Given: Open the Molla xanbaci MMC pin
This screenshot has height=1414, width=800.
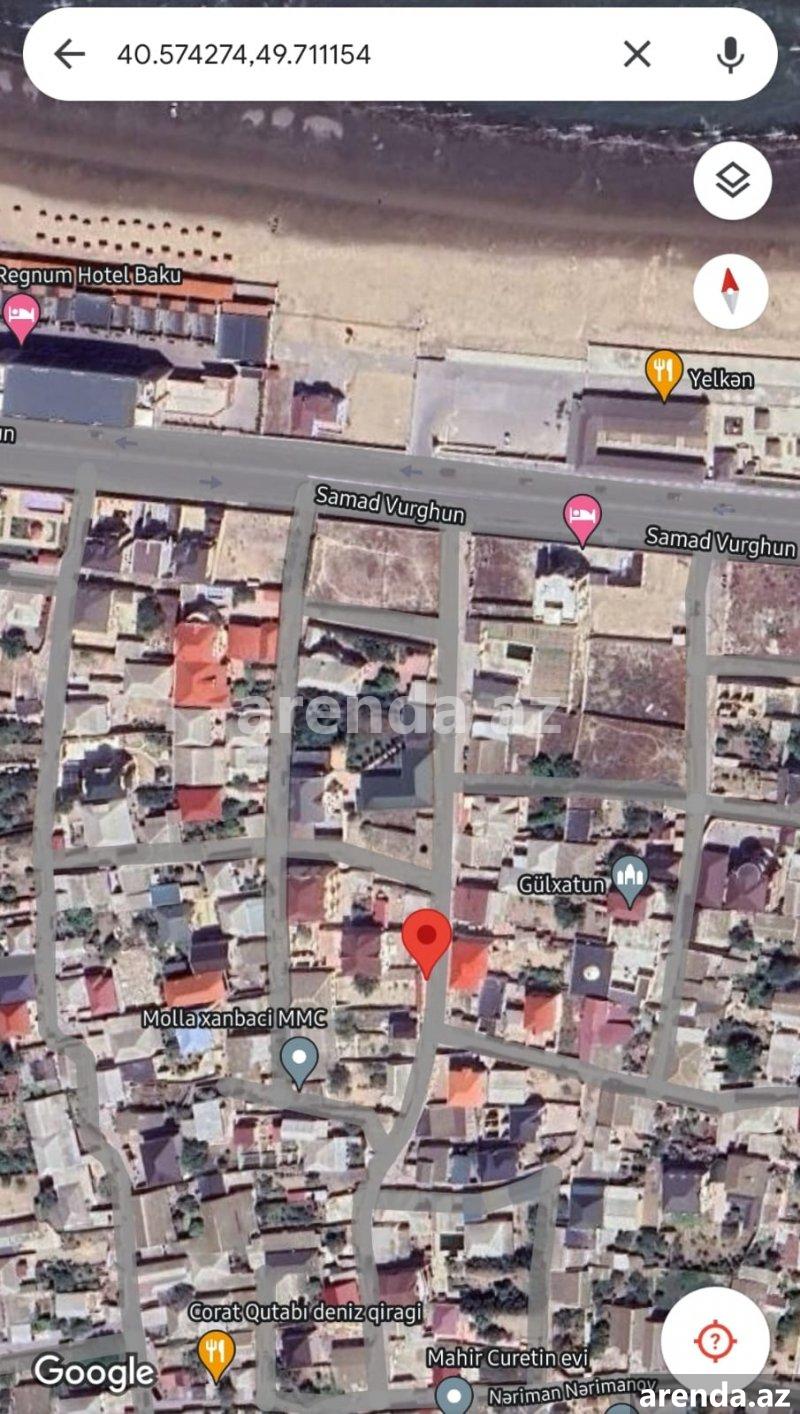Looking at the screenshot, I should (299, 1063).
